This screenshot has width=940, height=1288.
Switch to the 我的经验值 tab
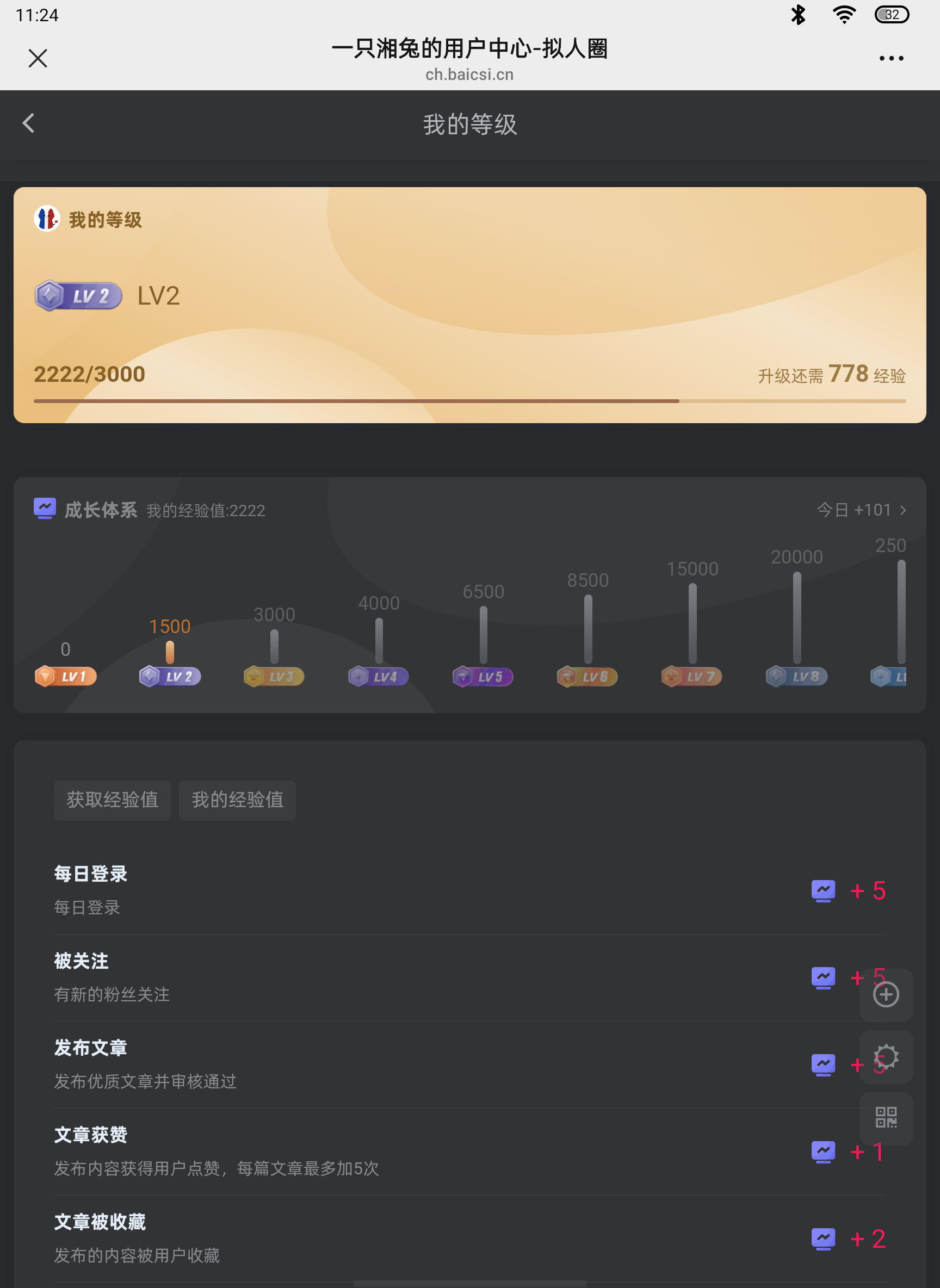(x=237, y=801)
